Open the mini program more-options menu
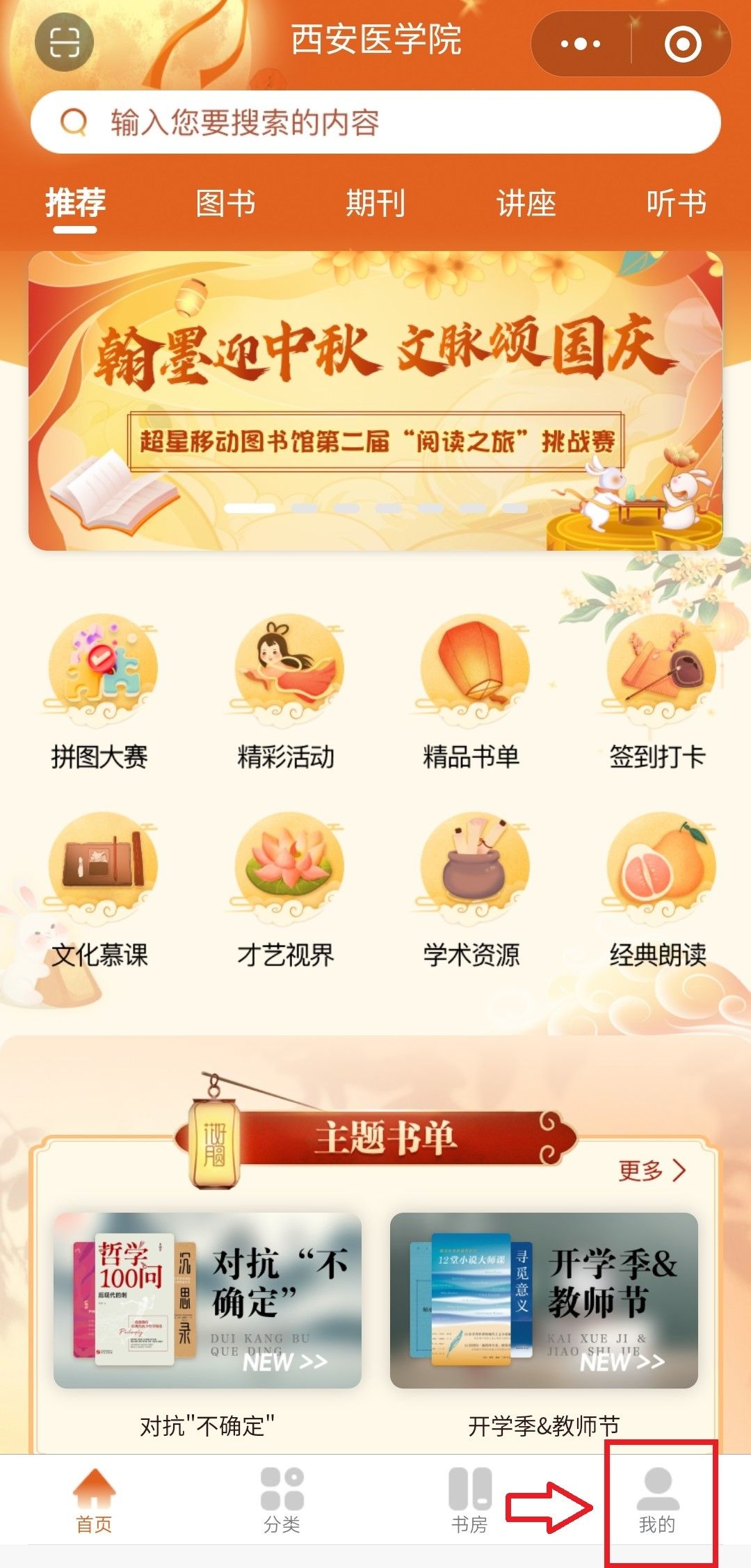Screen dimensions: 751x1568 pos(581,44)
